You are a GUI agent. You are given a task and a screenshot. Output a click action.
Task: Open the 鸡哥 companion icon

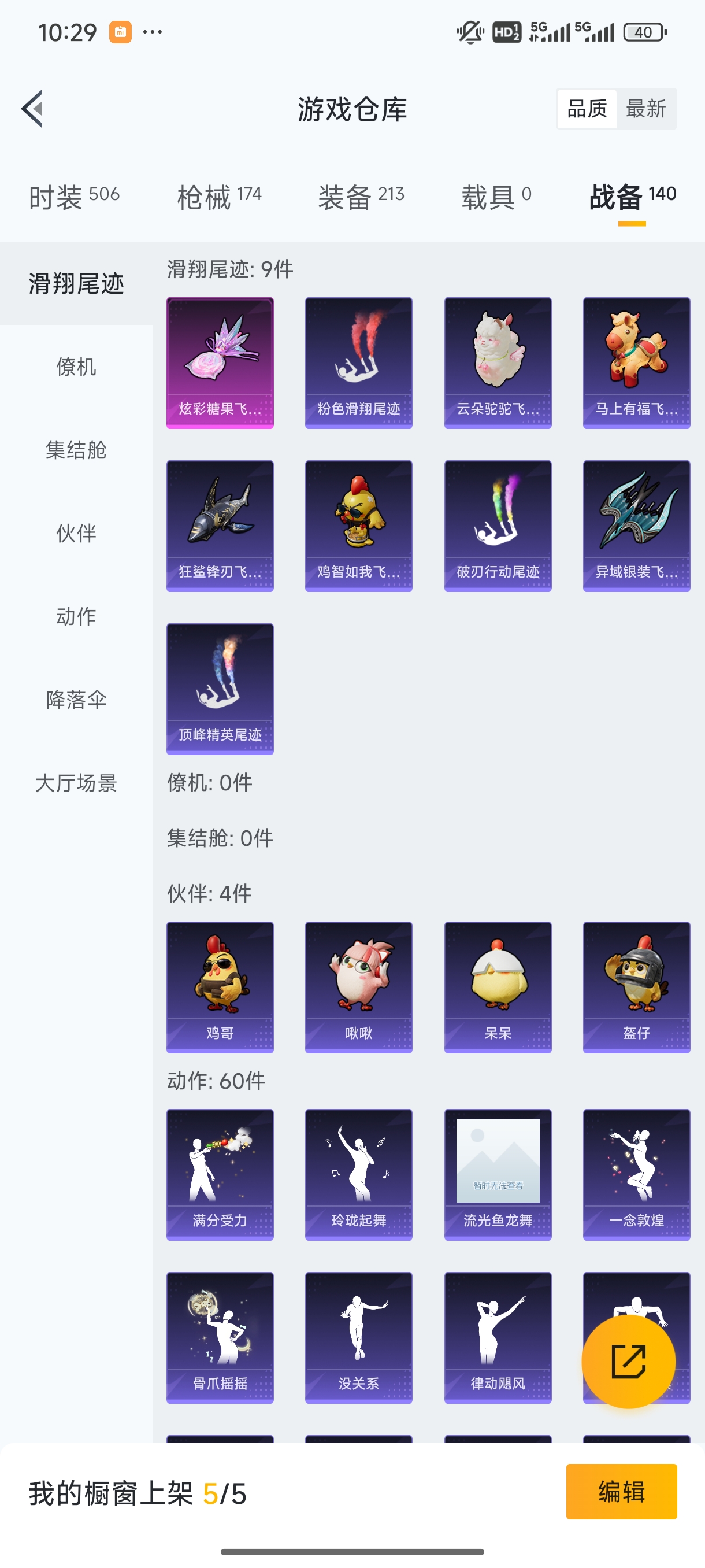(x=220, y=986)
